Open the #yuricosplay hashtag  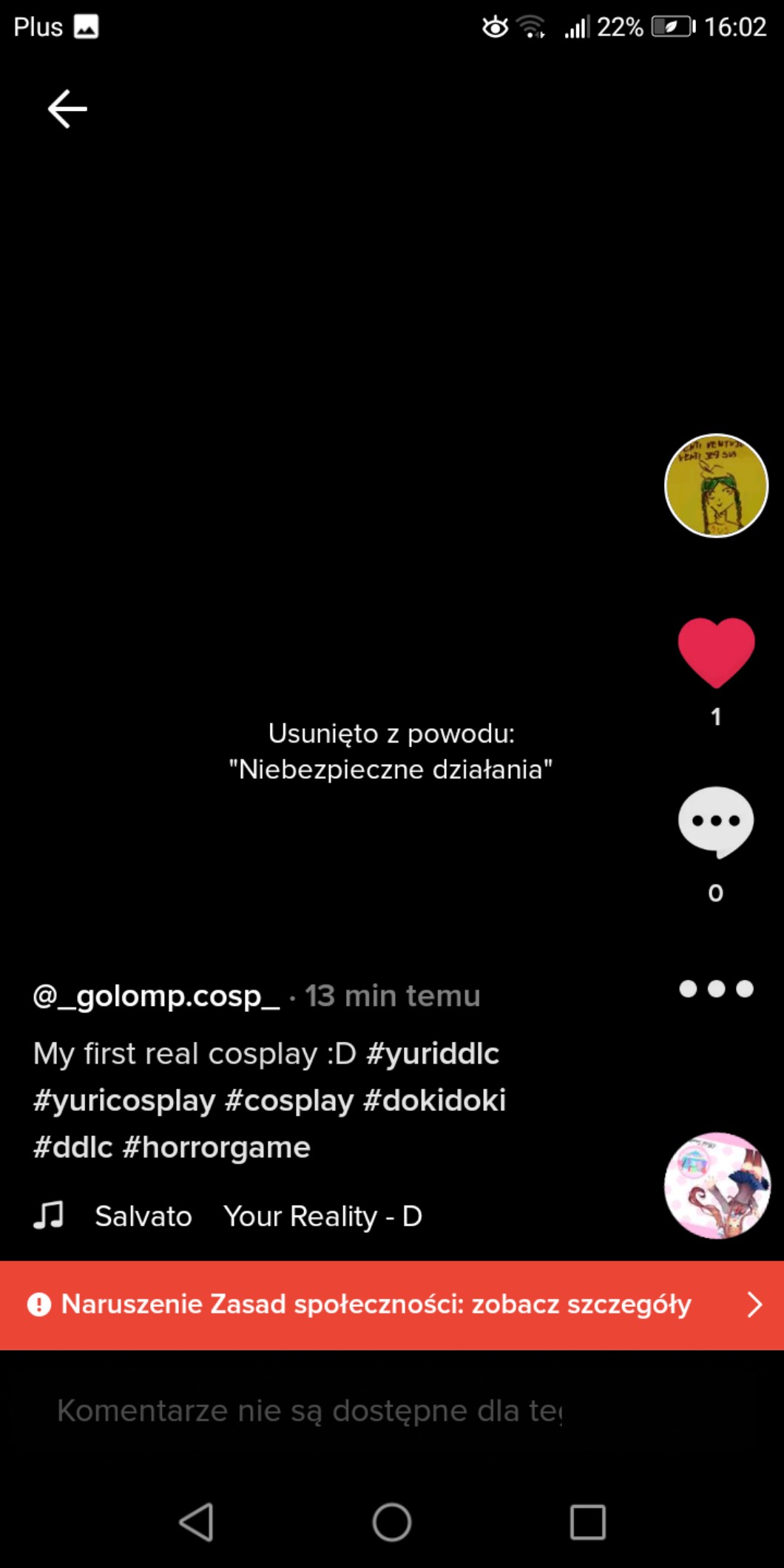[124, 1101]
